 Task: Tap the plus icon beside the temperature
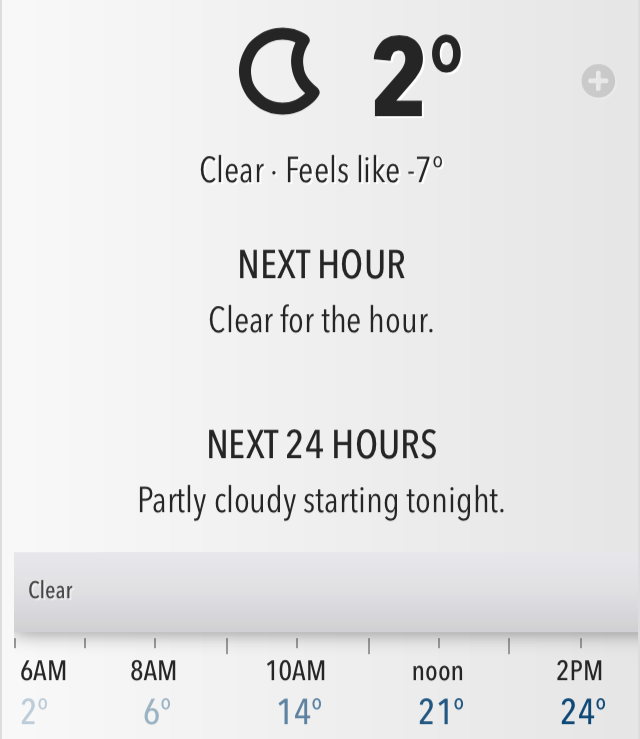tap(598, 81)
